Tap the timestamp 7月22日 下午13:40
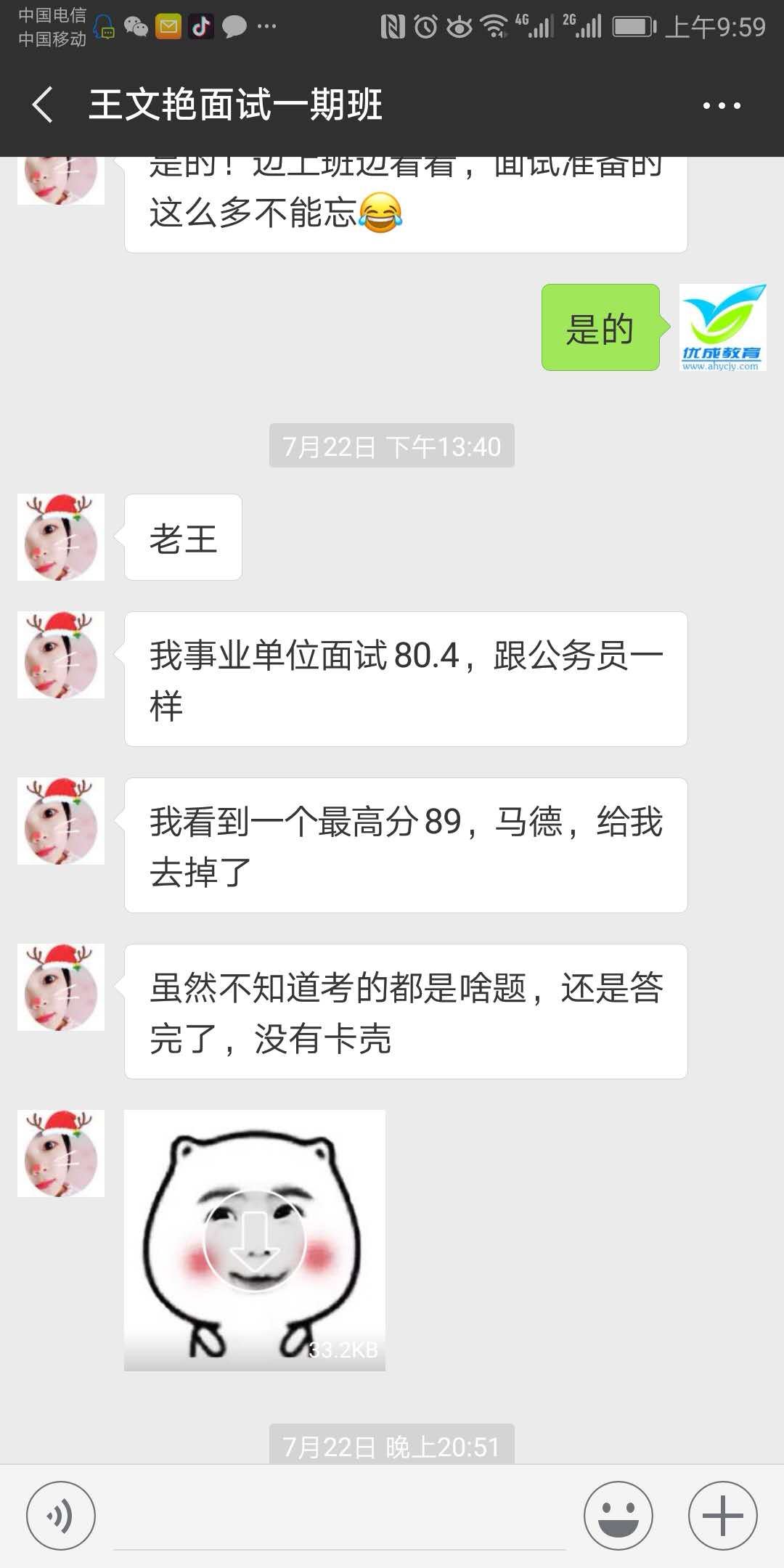The height and width of the screenshot is (1568, 784). pyautogui.click(x=391, y=447)
